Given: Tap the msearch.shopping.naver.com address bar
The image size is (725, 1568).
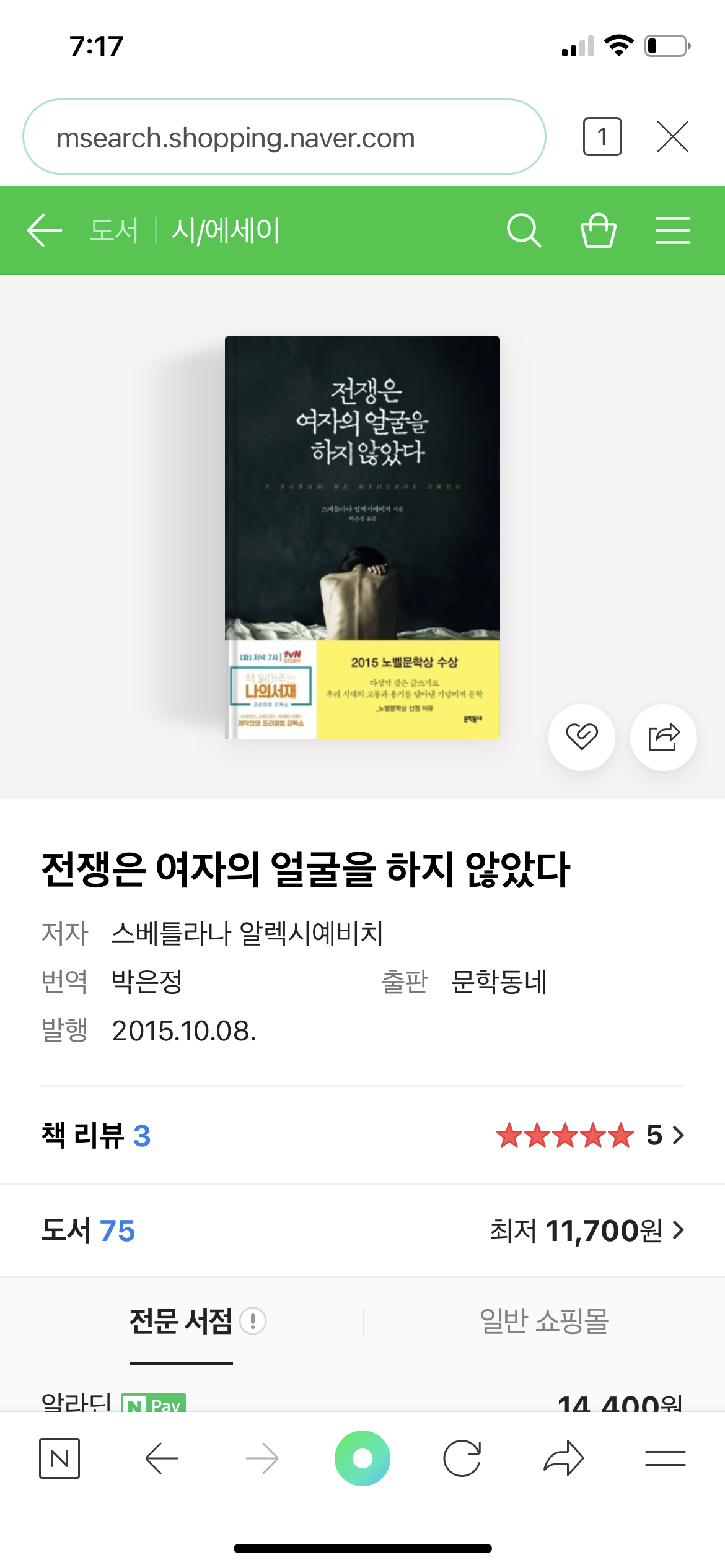Looking at the screenshot, I should [284, 137].
